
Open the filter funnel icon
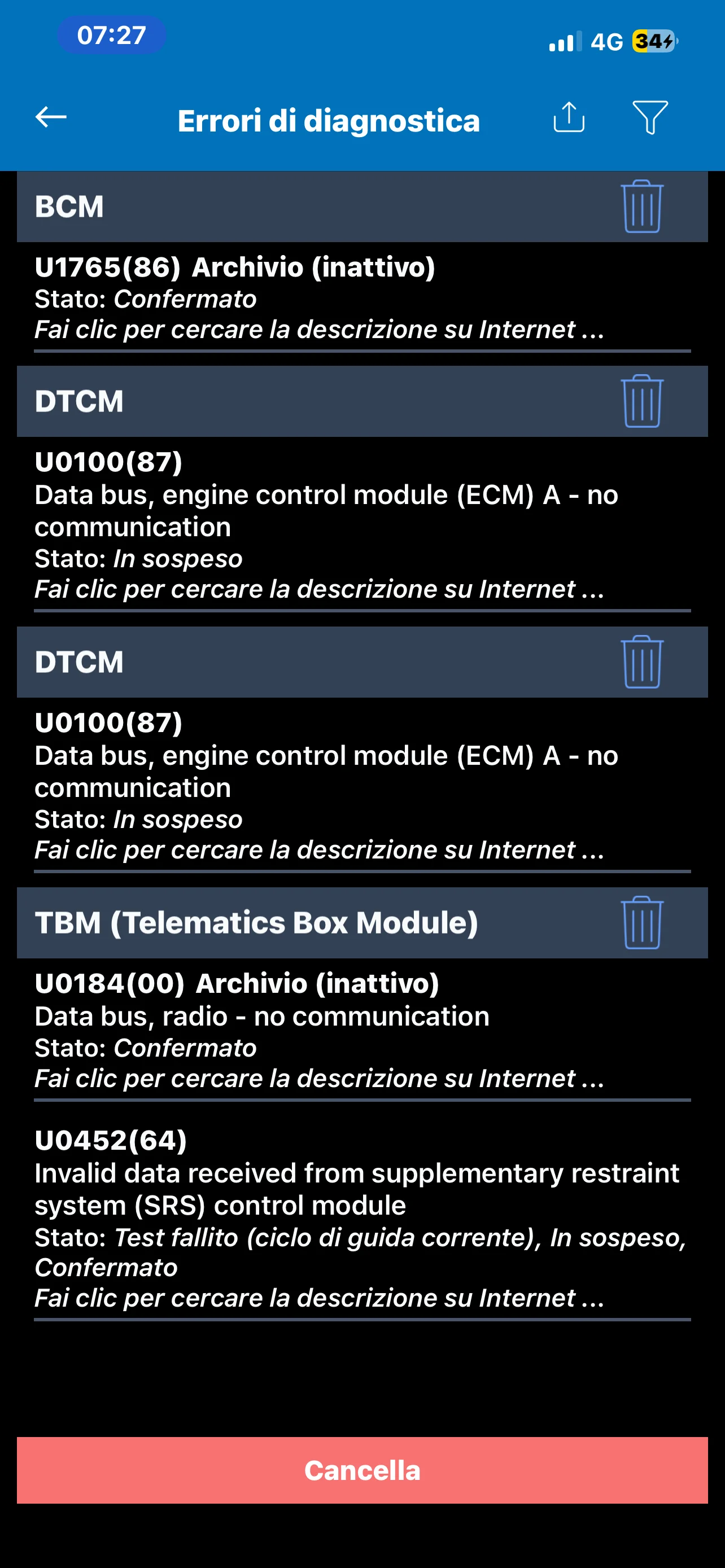[650, 117]
